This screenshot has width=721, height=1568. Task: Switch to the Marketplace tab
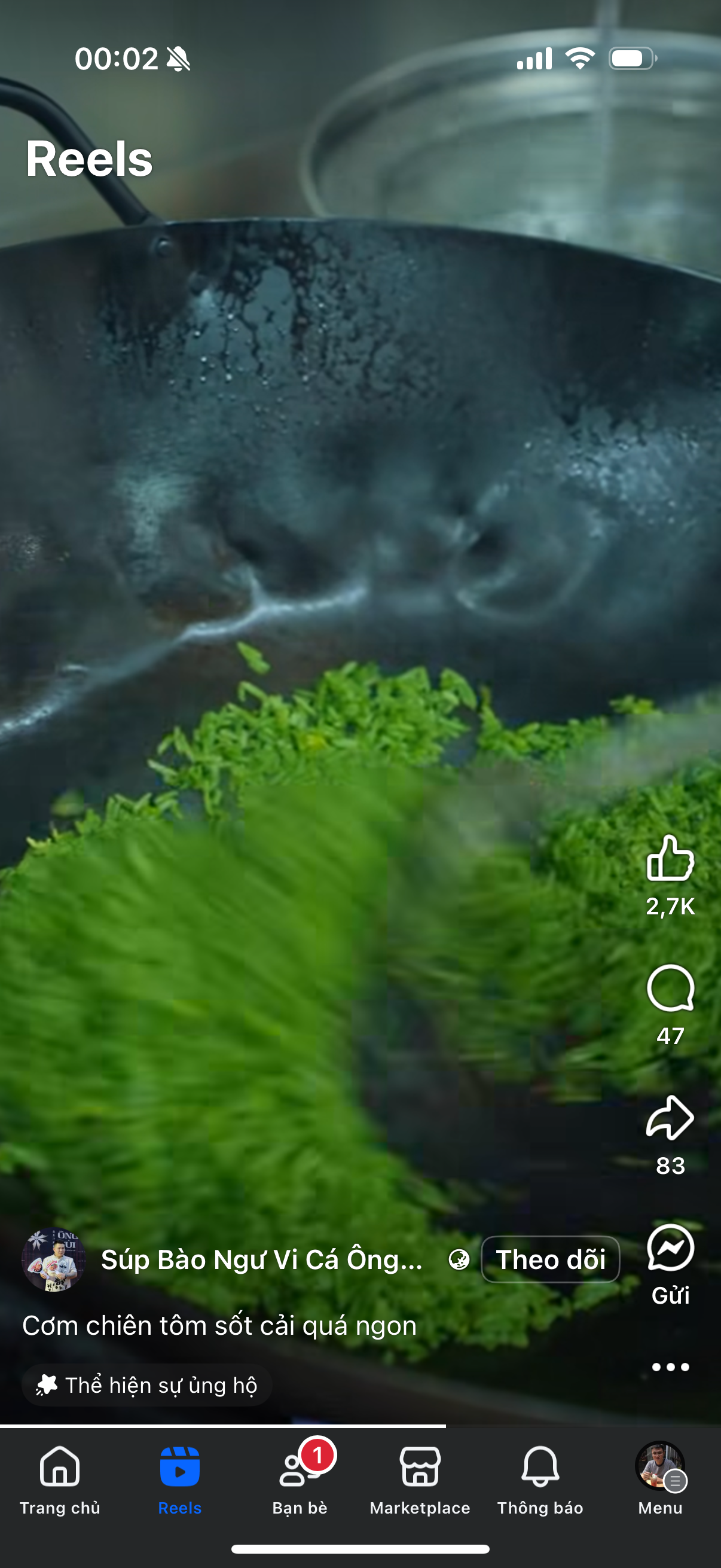coord(420,1479)
